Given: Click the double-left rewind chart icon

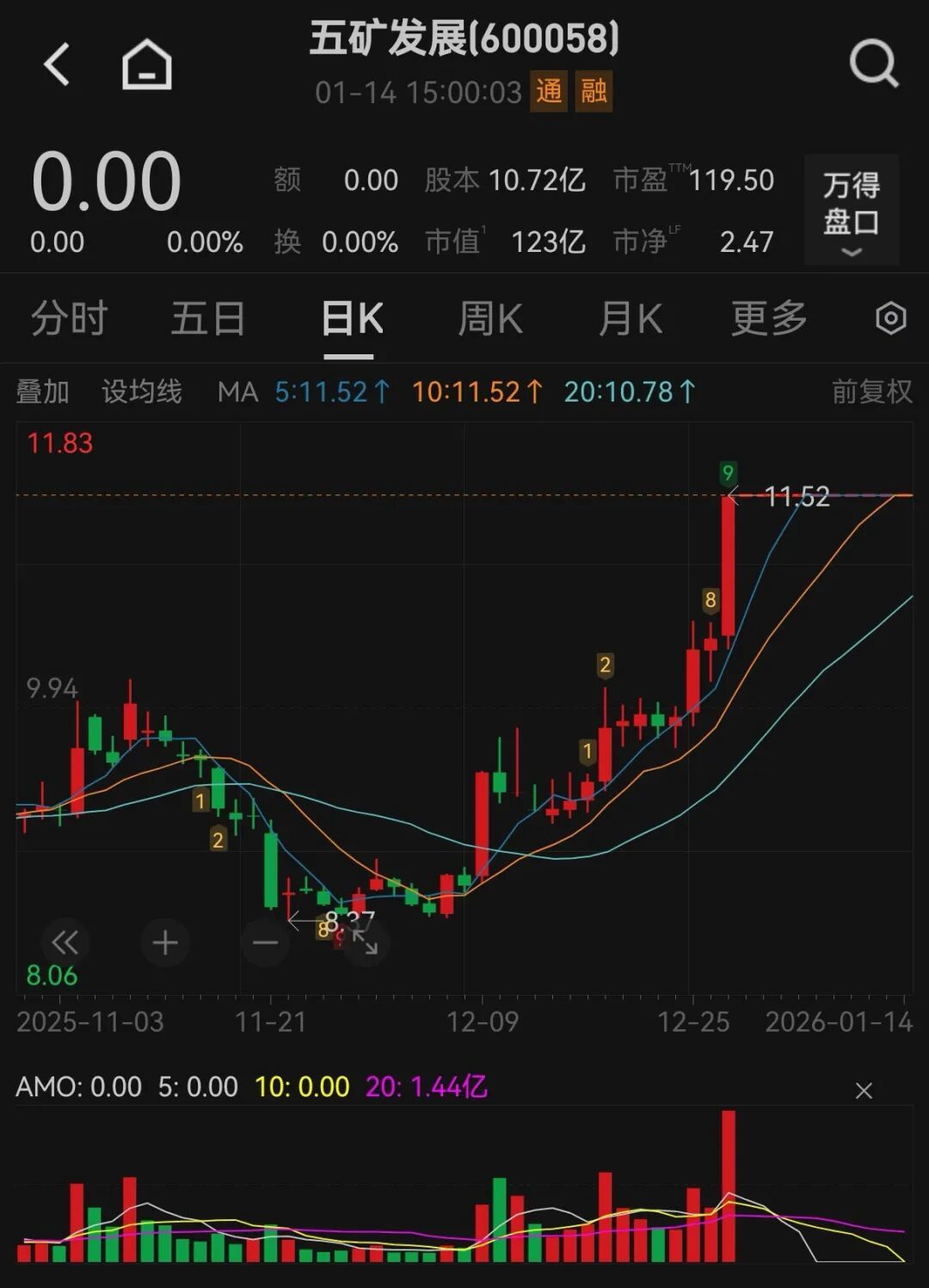Looking at the screenshot, I should click(x=65, y=942).
